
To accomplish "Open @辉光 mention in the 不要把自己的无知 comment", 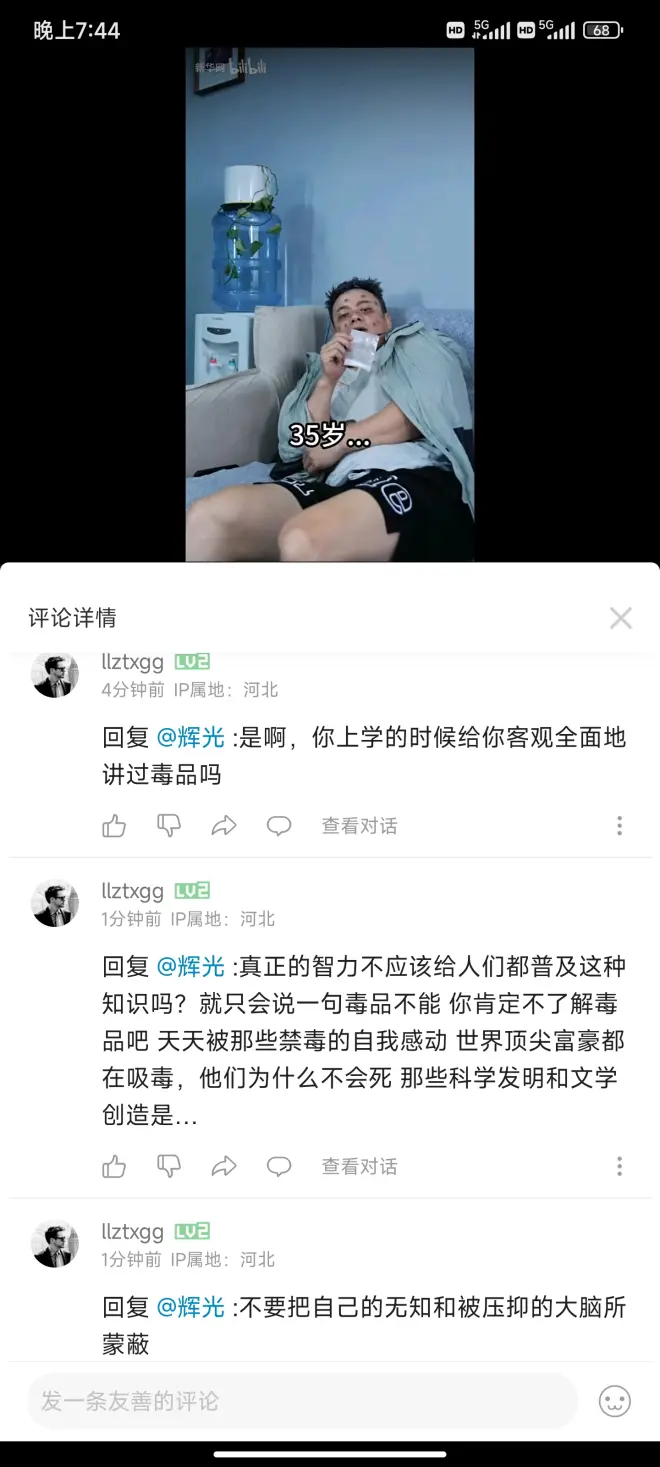I will 191,1307.
